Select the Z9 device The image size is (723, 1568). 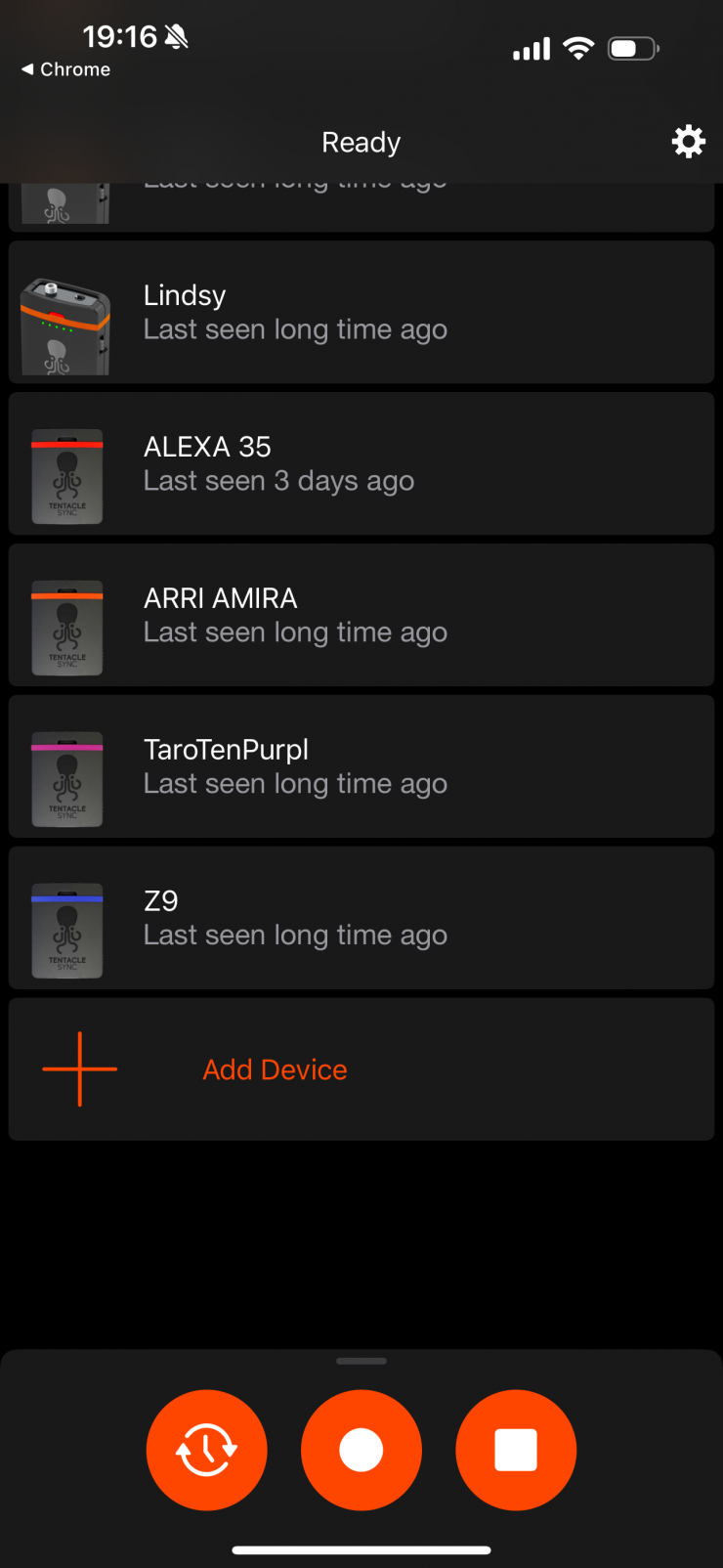[361, 919]
